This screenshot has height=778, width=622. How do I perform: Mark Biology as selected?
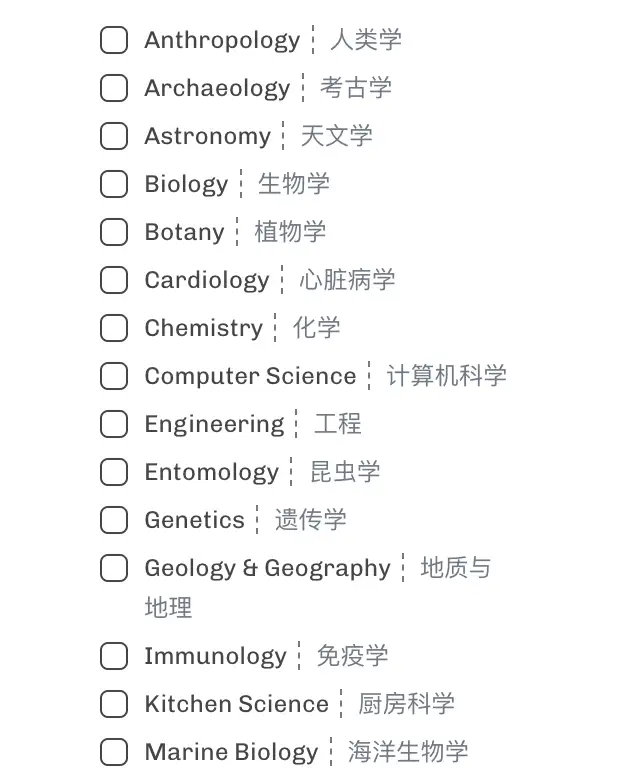click(114, 184)
